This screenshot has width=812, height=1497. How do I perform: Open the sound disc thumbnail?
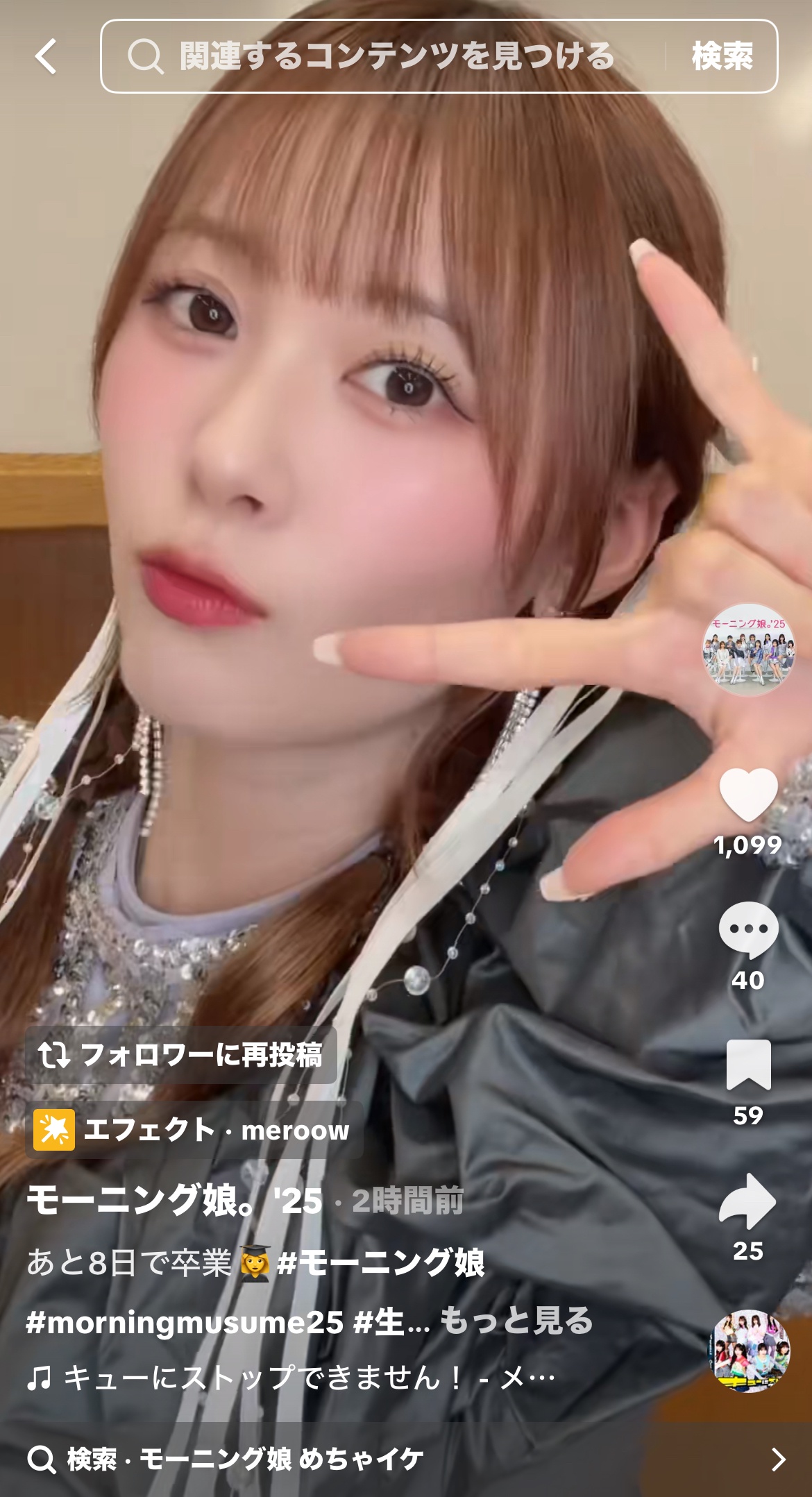[x=748, y=1350]
